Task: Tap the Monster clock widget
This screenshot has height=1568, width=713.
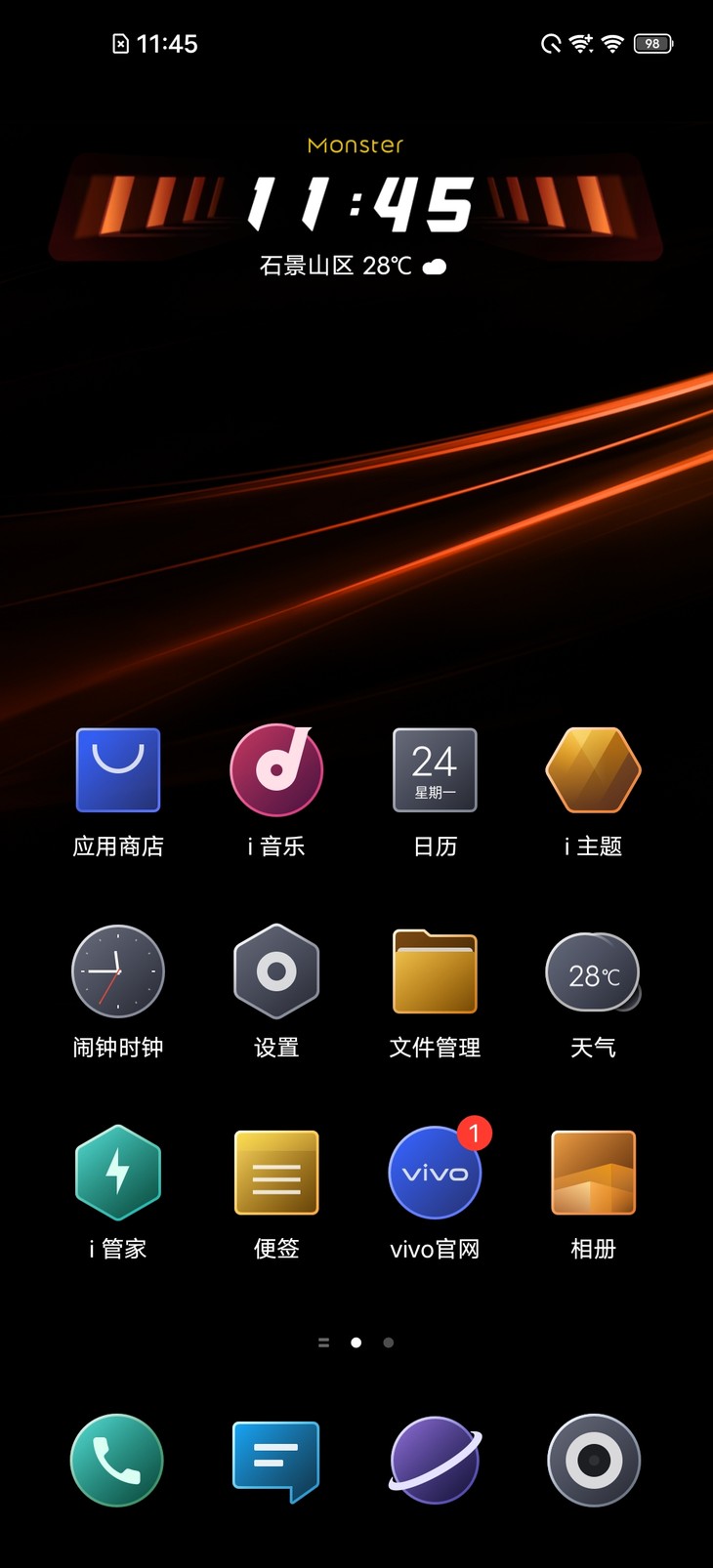Action: (x=356, y=205)
